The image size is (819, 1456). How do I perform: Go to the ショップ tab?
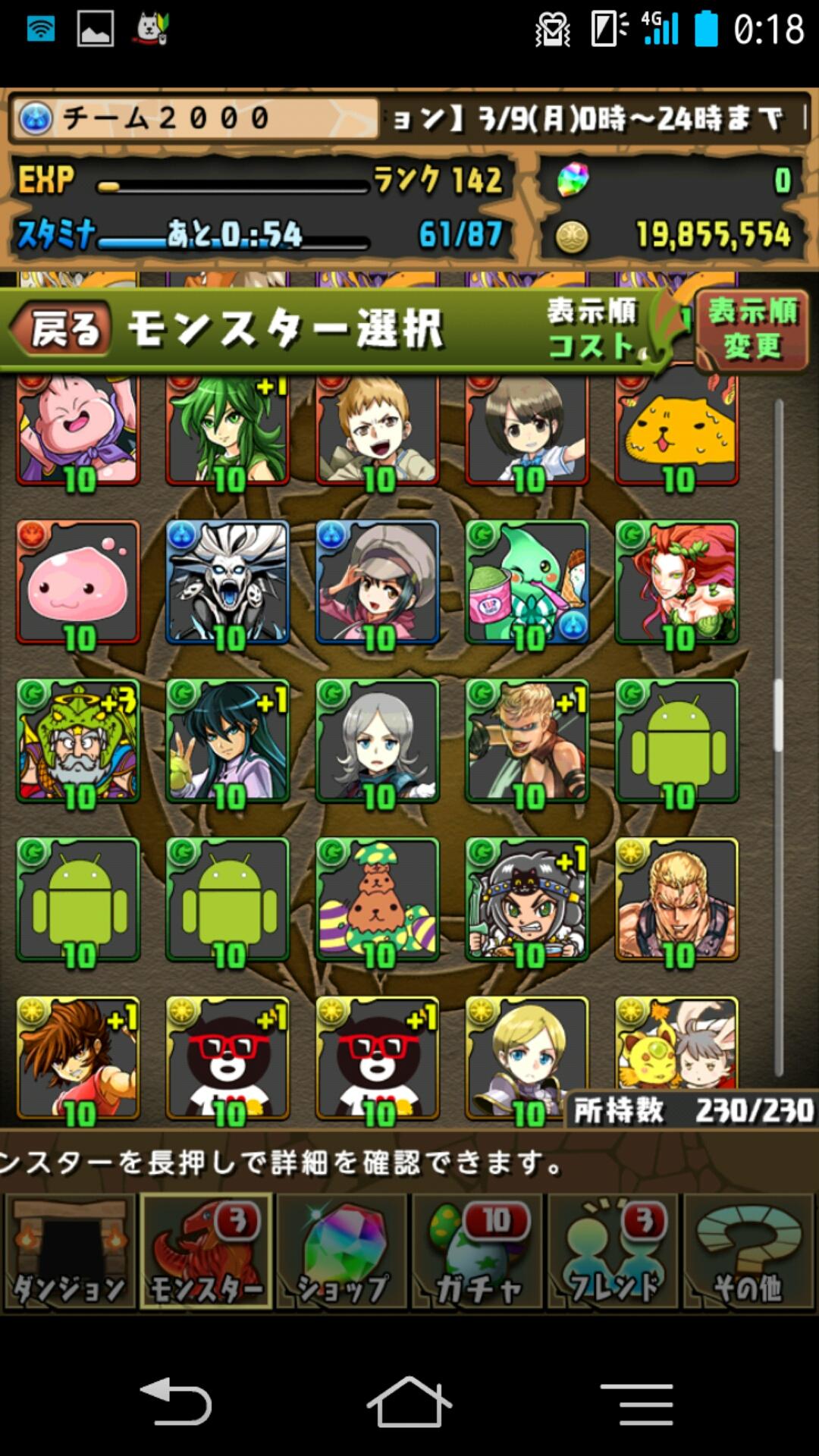pyautogui.click(x=342, y=1253)
